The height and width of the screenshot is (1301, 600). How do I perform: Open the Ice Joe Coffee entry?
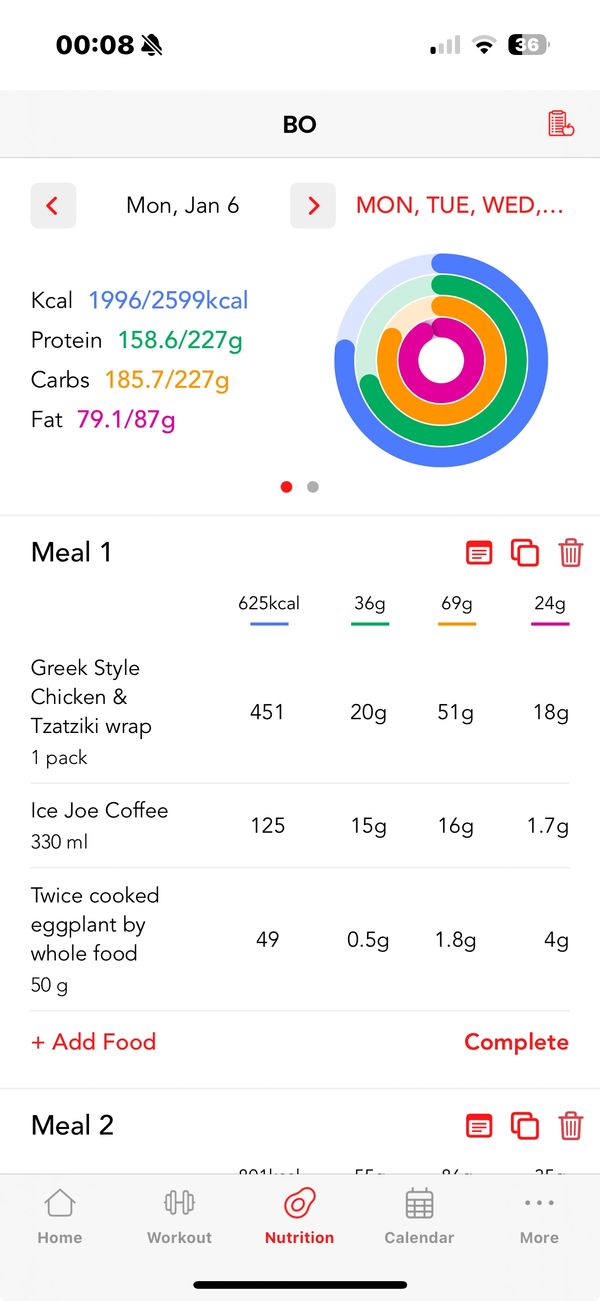click(300, 826)
